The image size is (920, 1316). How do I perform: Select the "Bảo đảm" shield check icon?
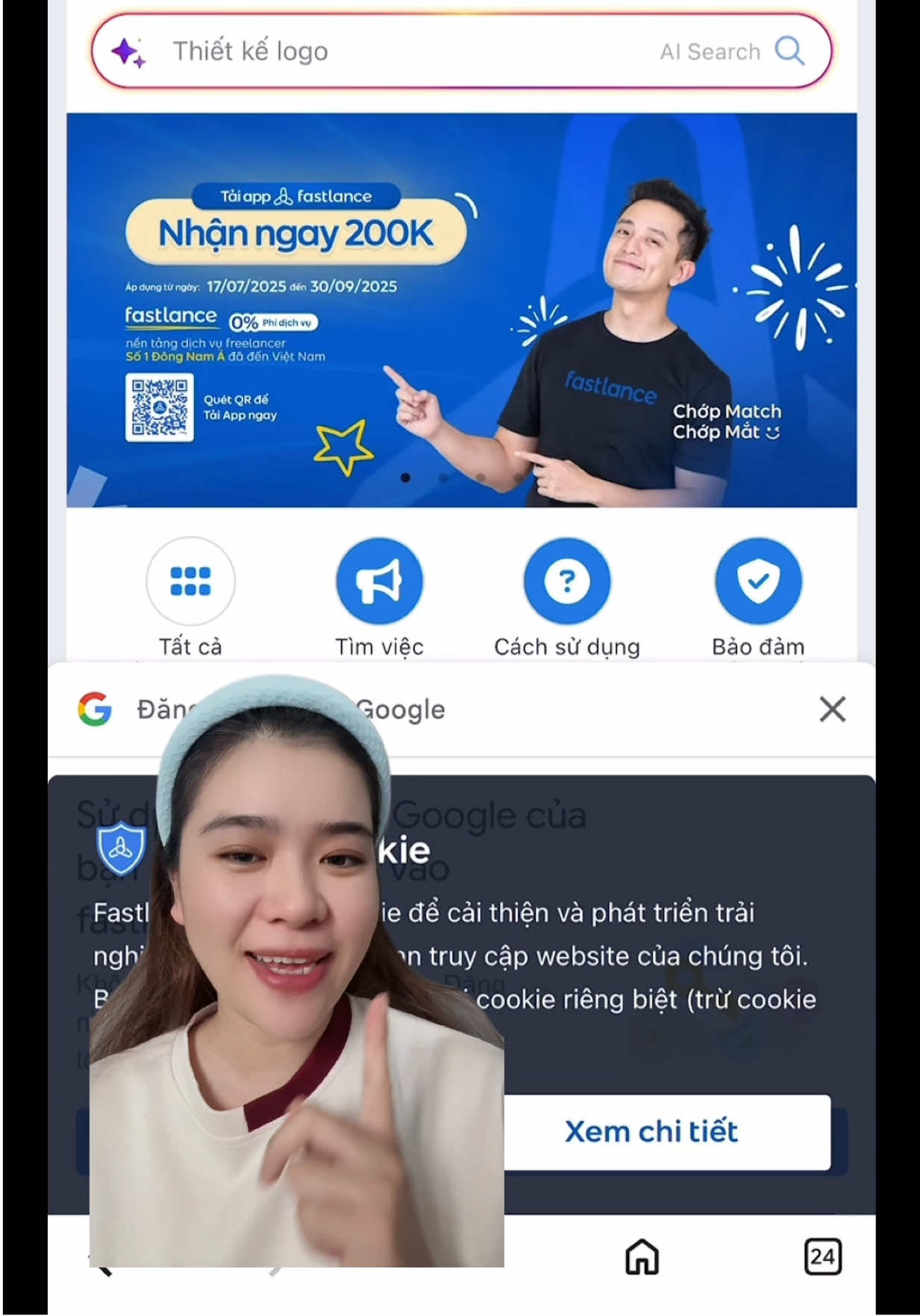(x=758, y=581)
